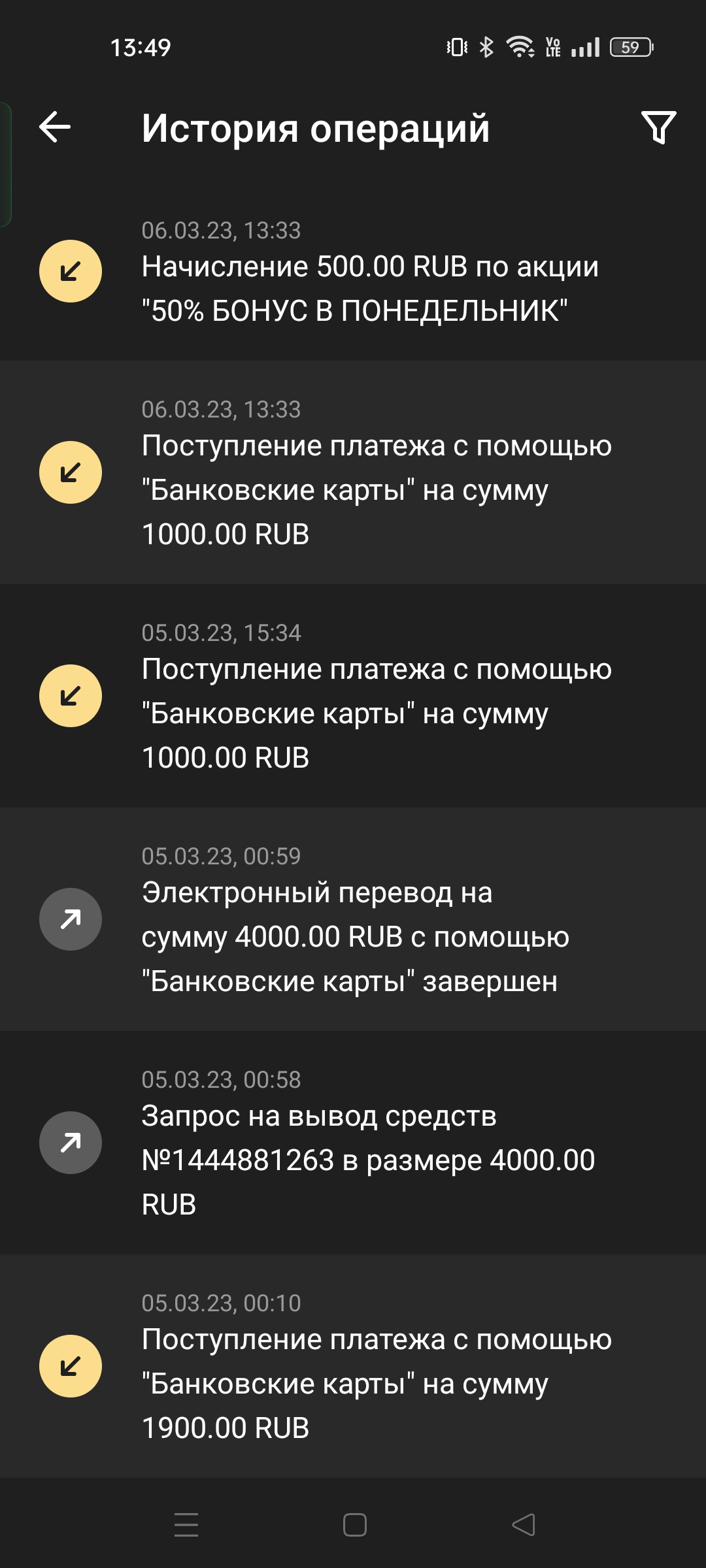
Task: Go back using the top-left arrow
Action: 55,127
